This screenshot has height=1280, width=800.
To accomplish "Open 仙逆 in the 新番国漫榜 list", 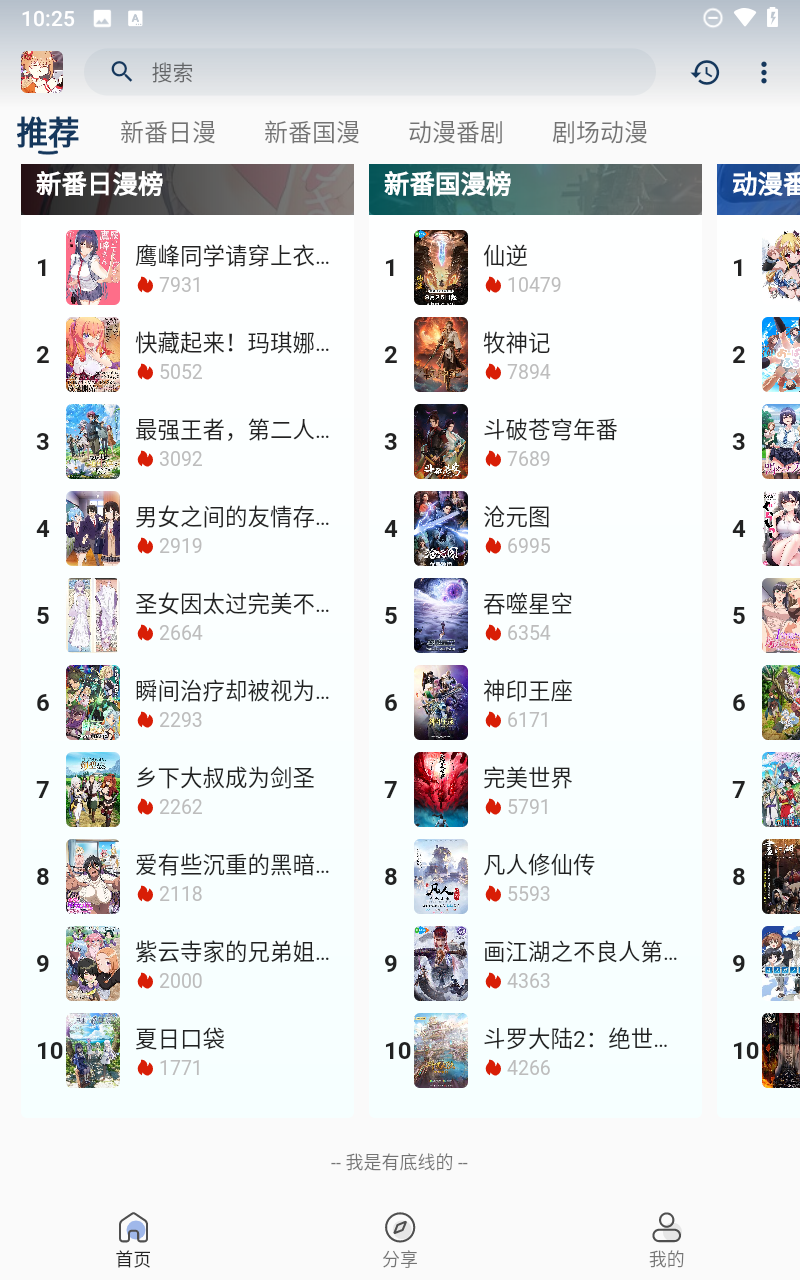I will click(x=535, y=268).
